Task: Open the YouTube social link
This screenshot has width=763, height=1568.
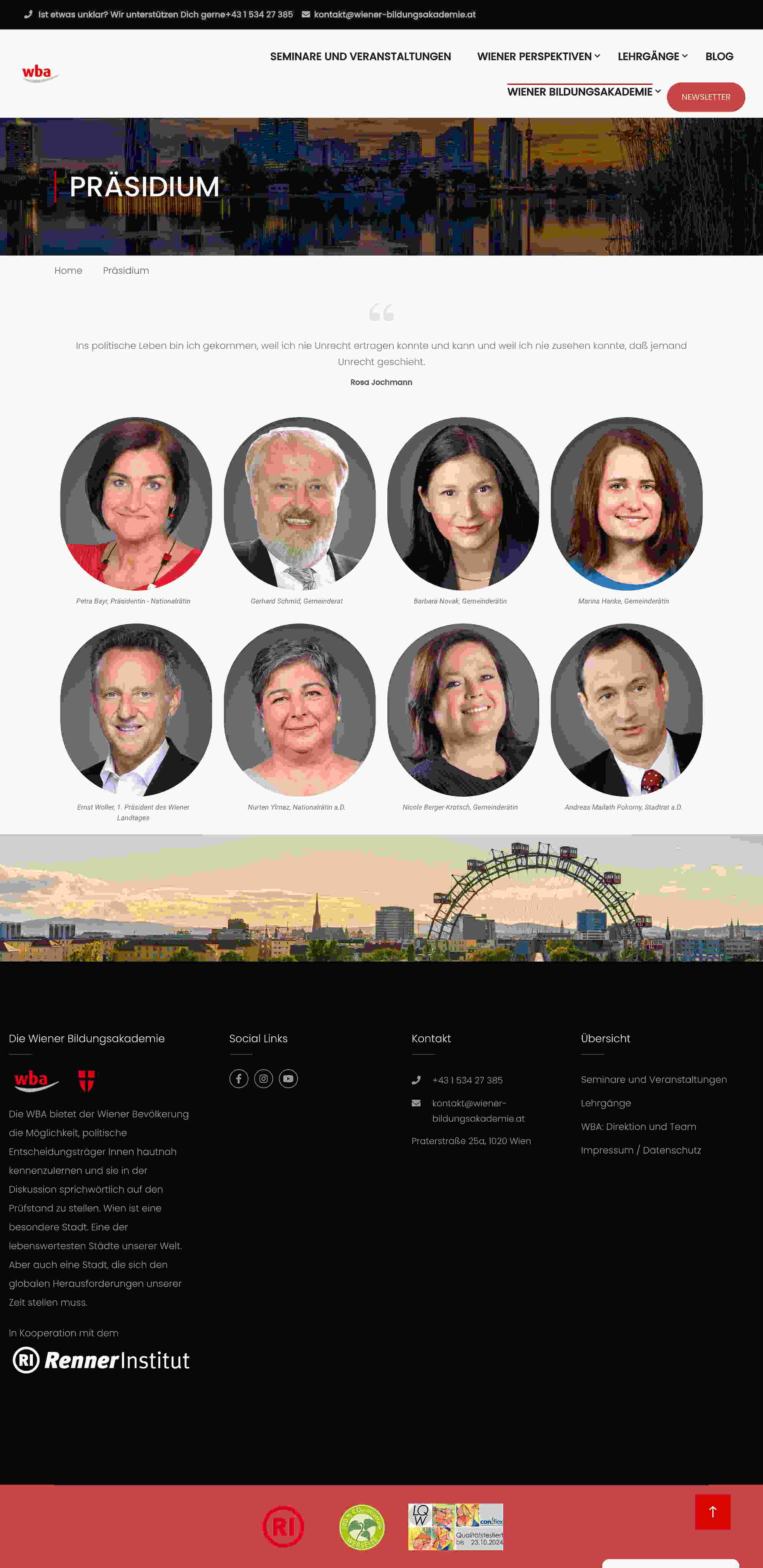Action: click(288, 1079)
